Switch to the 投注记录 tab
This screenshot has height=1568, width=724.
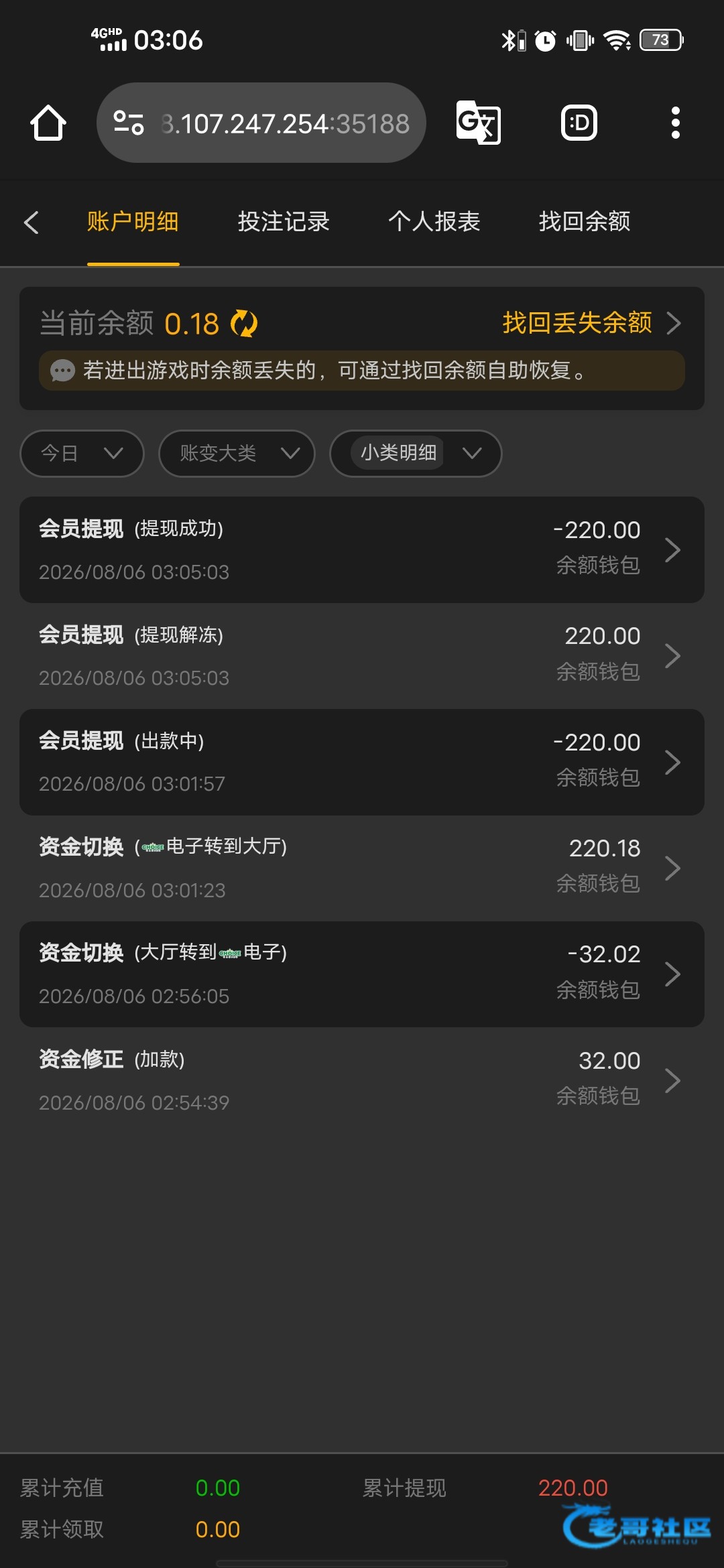point(284,221)
